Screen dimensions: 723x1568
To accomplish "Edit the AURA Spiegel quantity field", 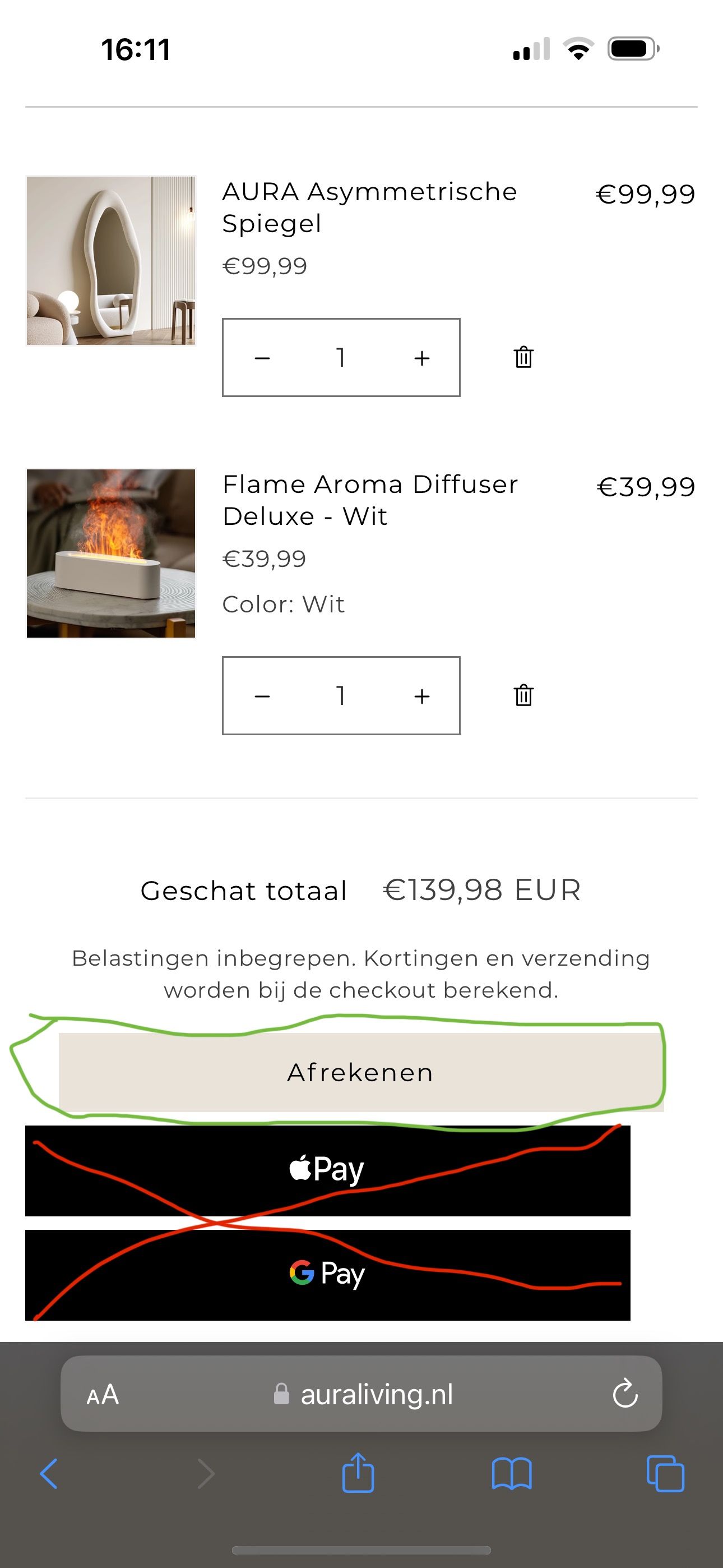I will (341, 358).
